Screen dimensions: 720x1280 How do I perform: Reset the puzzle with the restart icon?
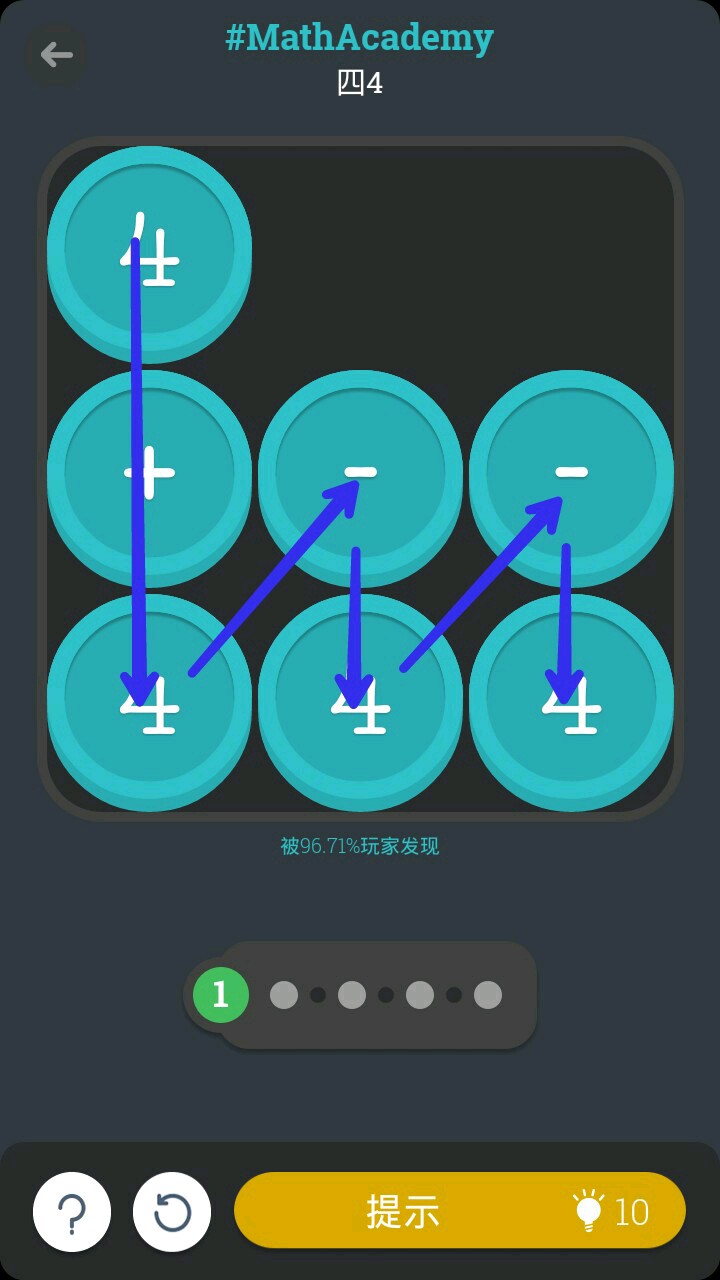172,1212
